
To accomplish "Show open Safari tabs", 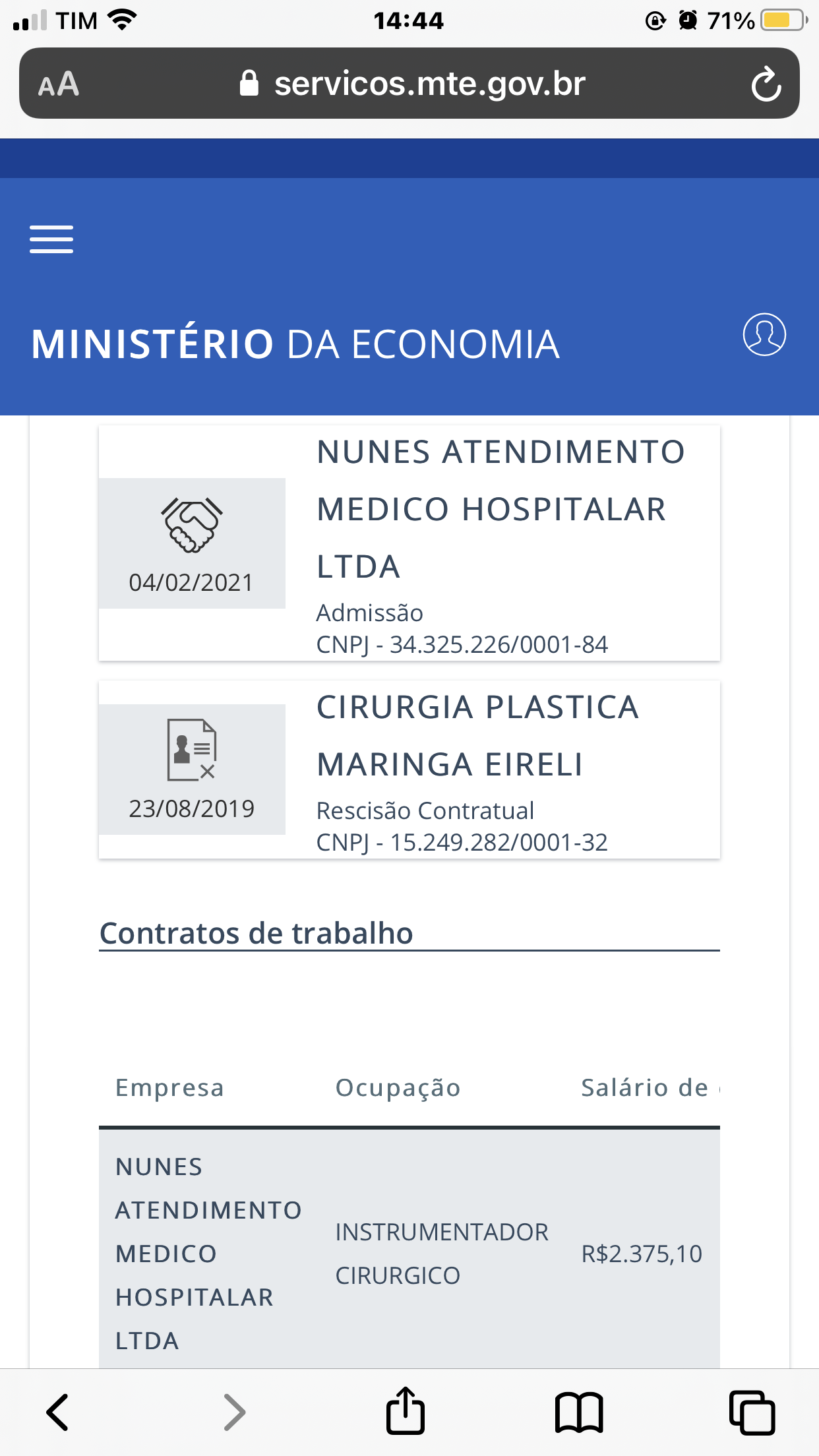I will [x=752, y=1412].
